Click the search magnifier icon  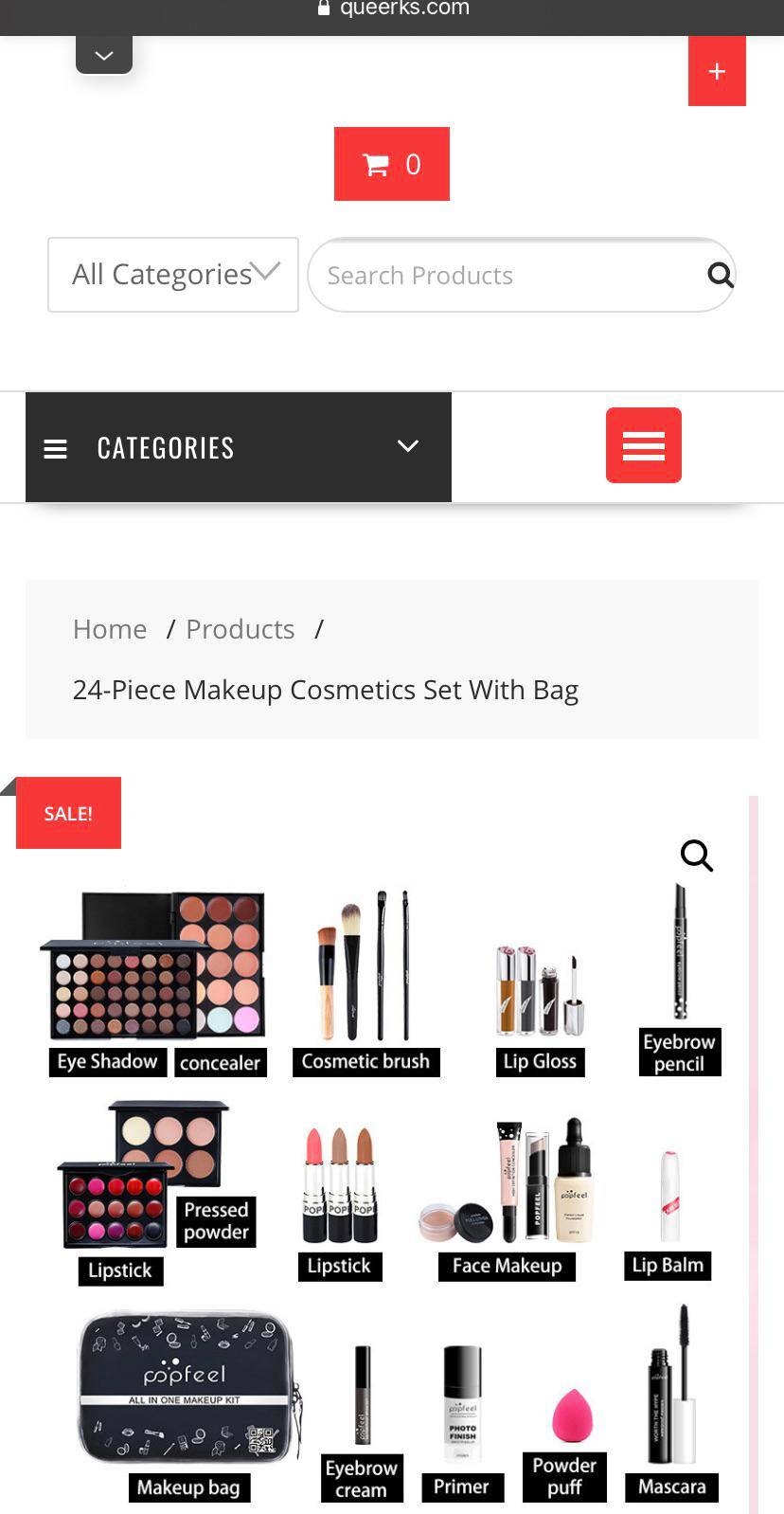pyautogui.click(x=719, y=275)
